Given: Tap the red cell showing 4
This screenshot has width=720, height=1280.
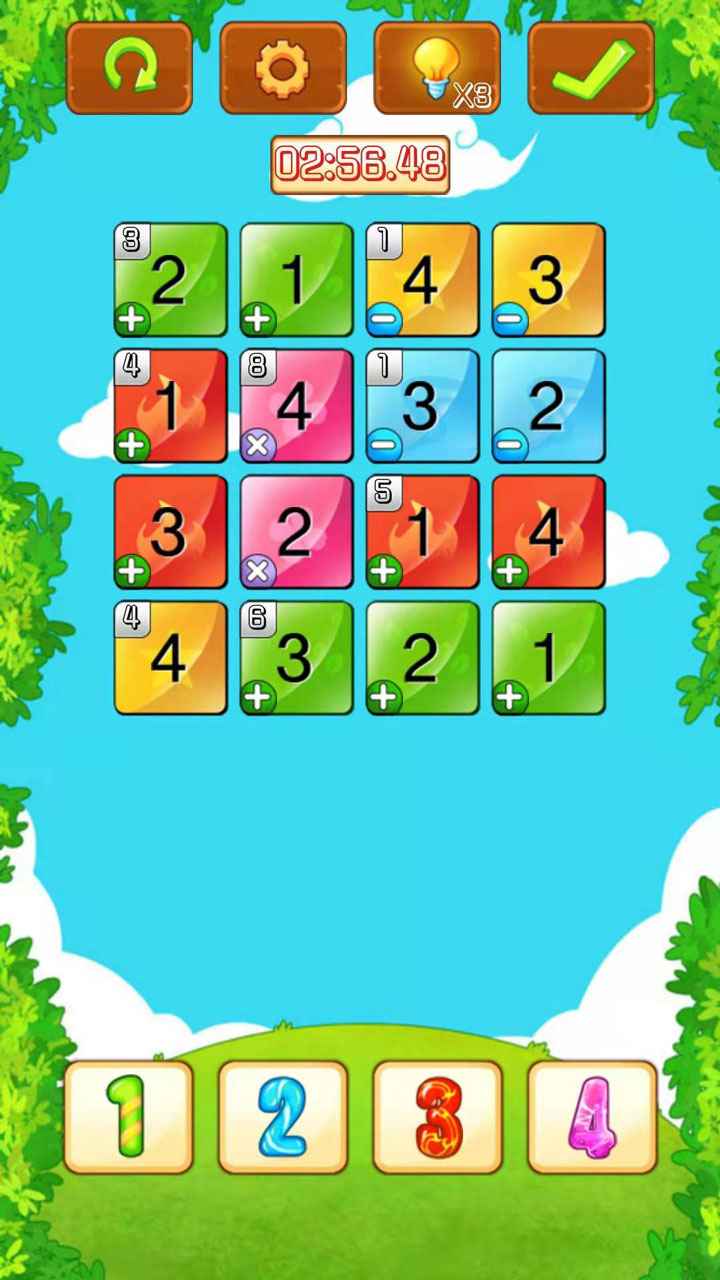Looking at the screenshot, I should tap(549, 532).
